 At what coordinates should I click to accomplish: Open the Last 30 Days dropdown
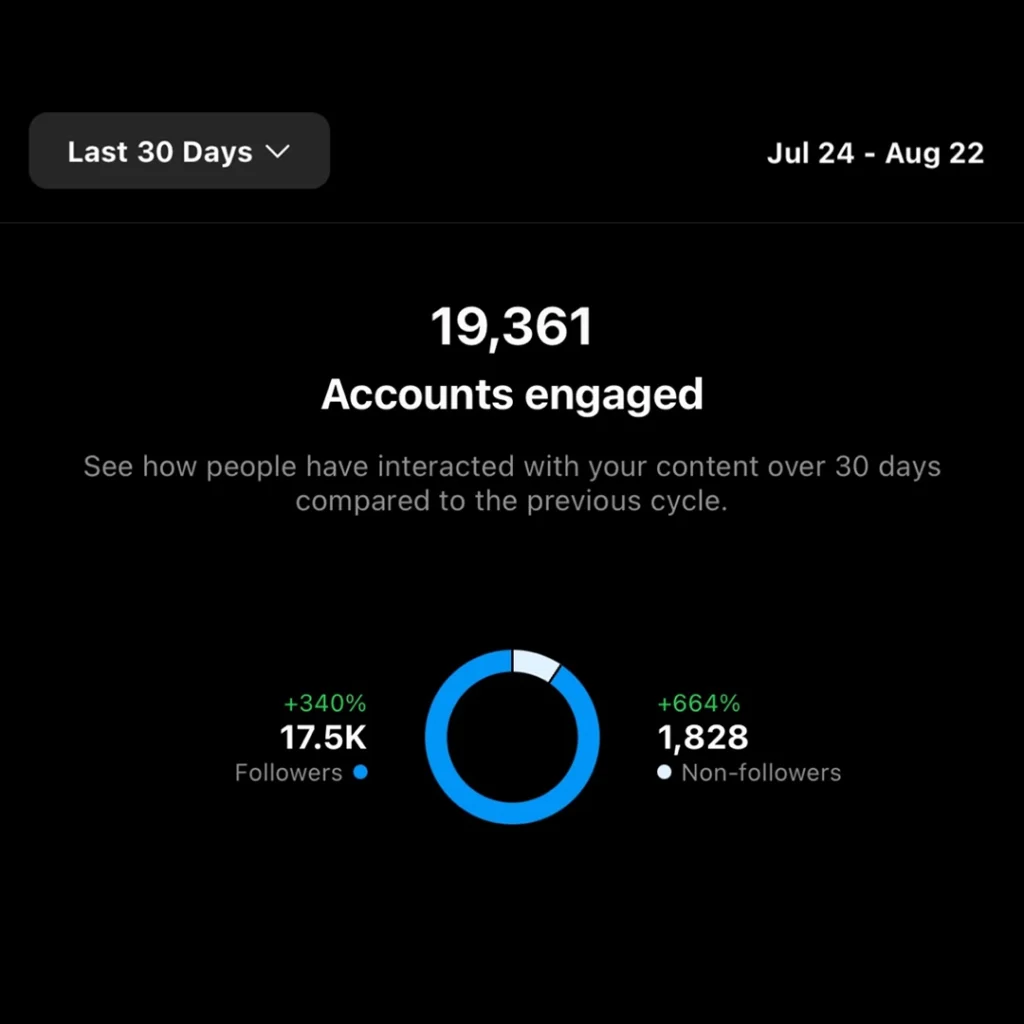(179, 151)
